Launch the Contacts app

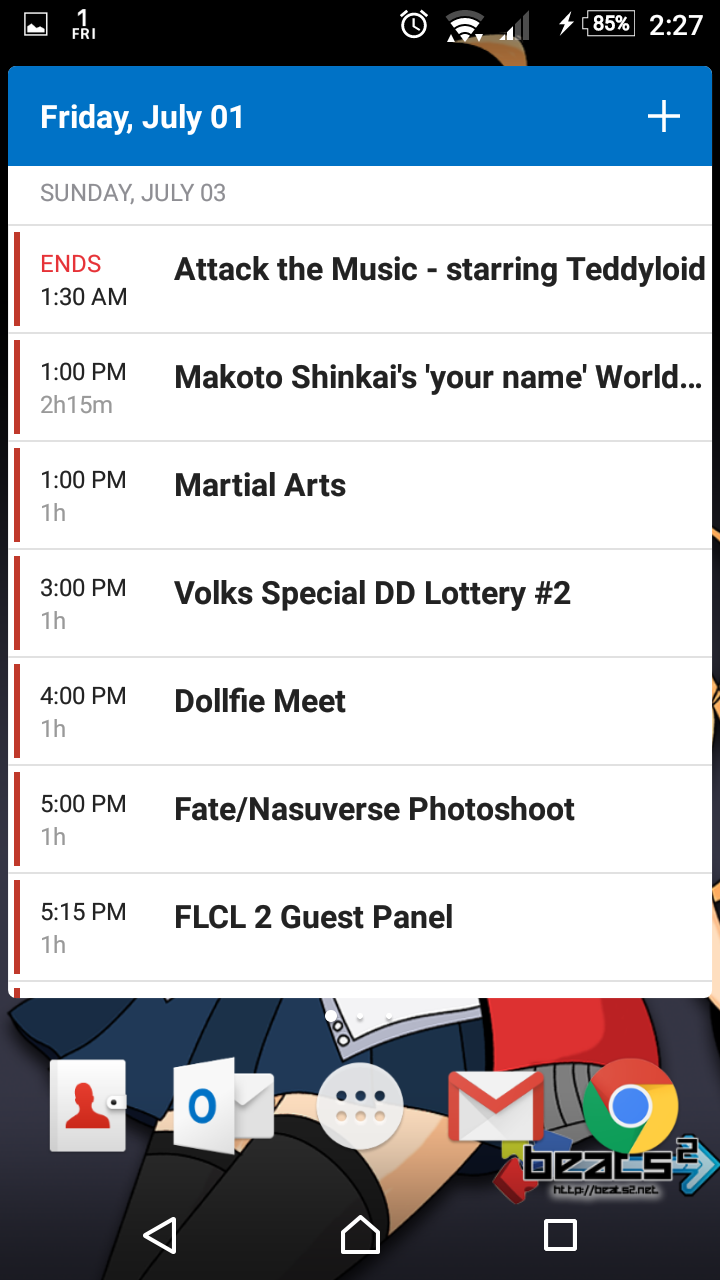[88, 1105]
